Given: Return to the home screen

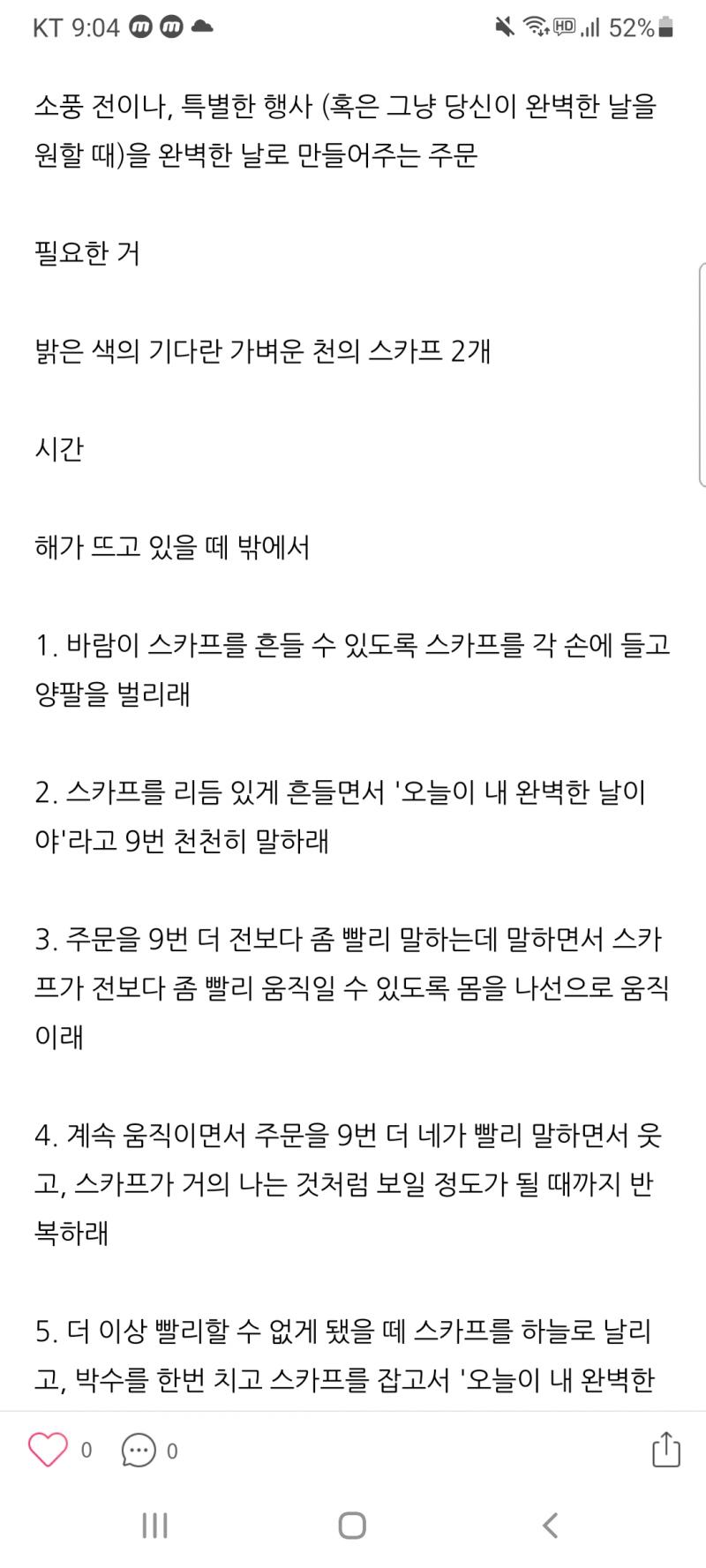Looking at the screenshot, I should tap(352, 1526).
